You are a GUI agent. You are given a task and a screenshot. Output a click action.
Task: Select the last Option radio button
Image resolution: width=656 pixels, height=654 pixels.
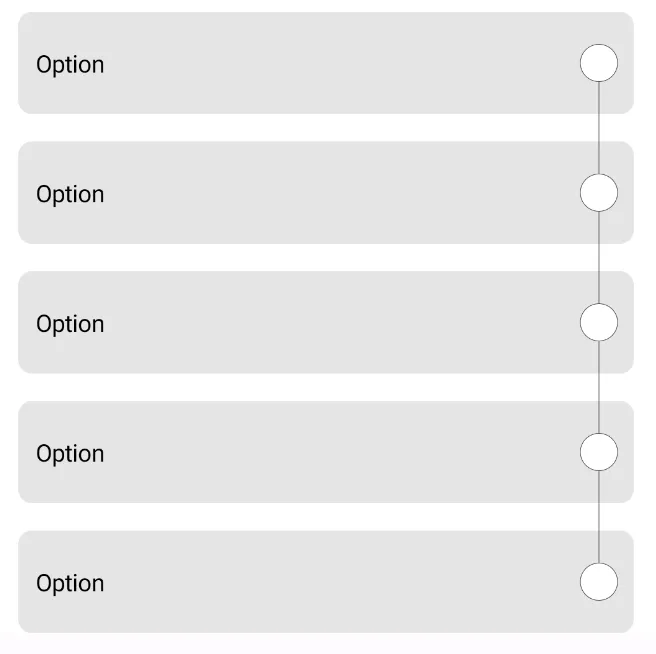[x=598, y=582]
